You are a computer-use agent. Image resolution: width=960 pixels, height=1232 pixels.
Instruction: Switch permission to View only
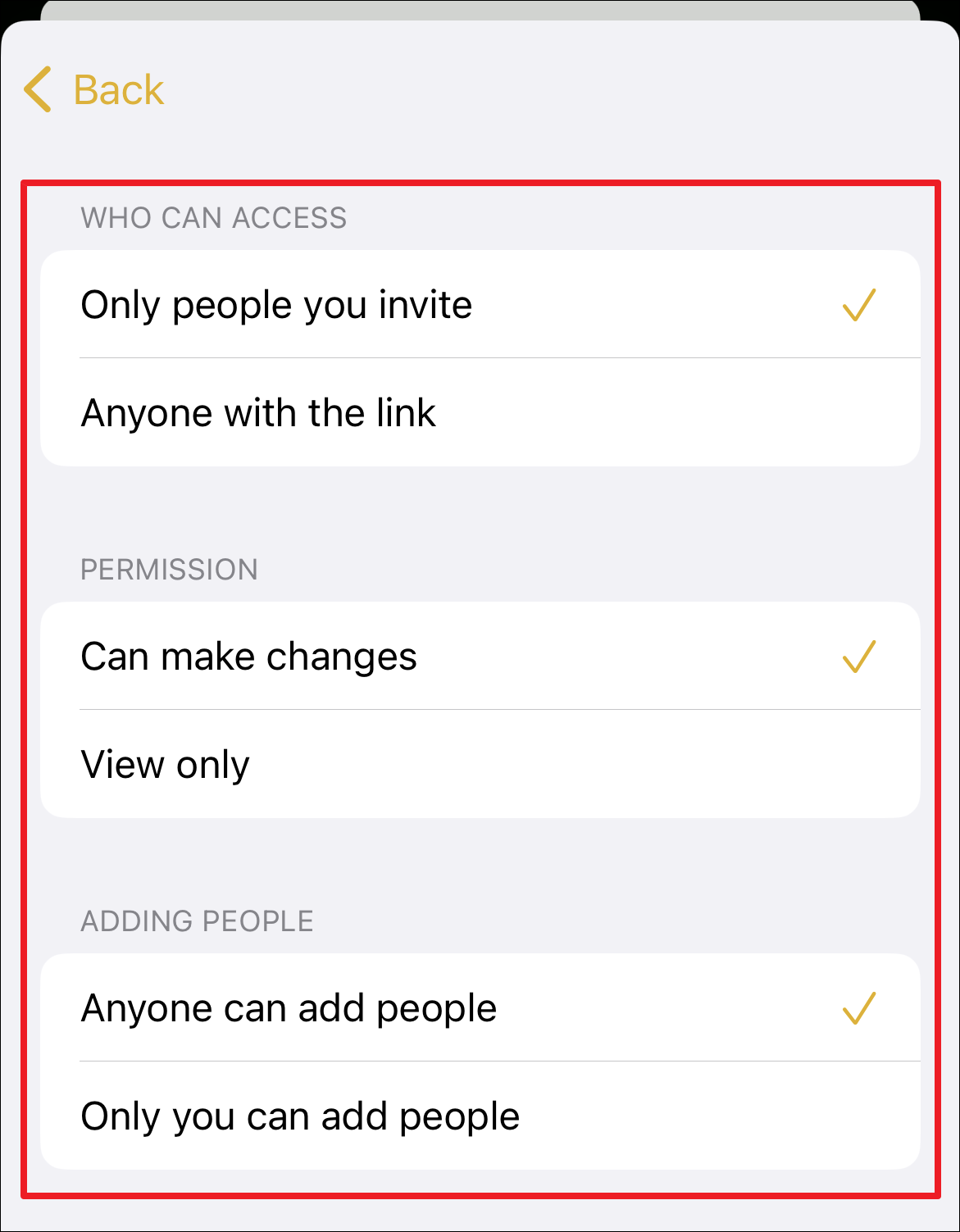[x=480, y=764]
